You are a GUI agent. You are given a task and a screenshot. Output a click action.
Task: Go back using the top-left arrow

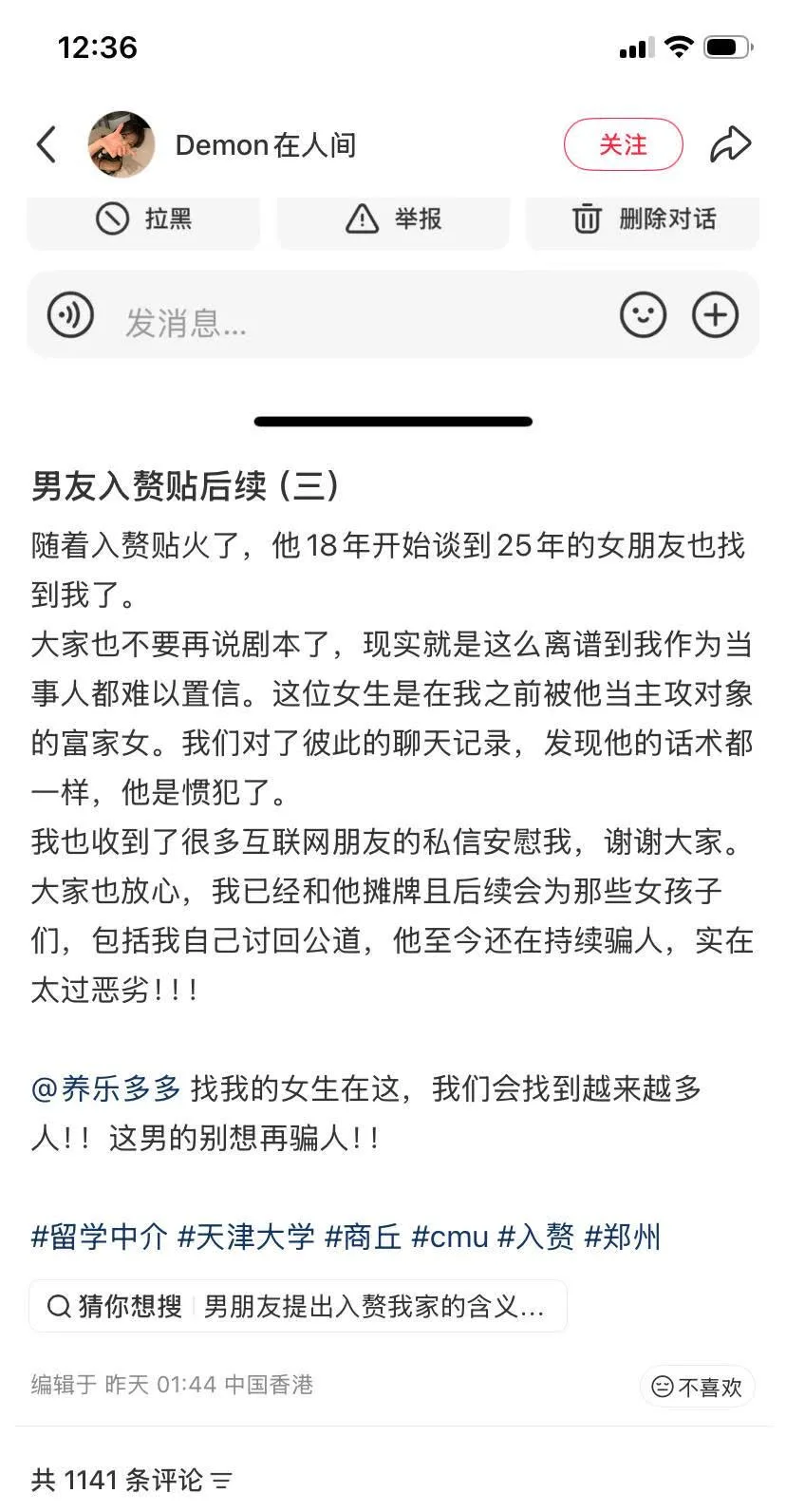(x=47, y=145)
